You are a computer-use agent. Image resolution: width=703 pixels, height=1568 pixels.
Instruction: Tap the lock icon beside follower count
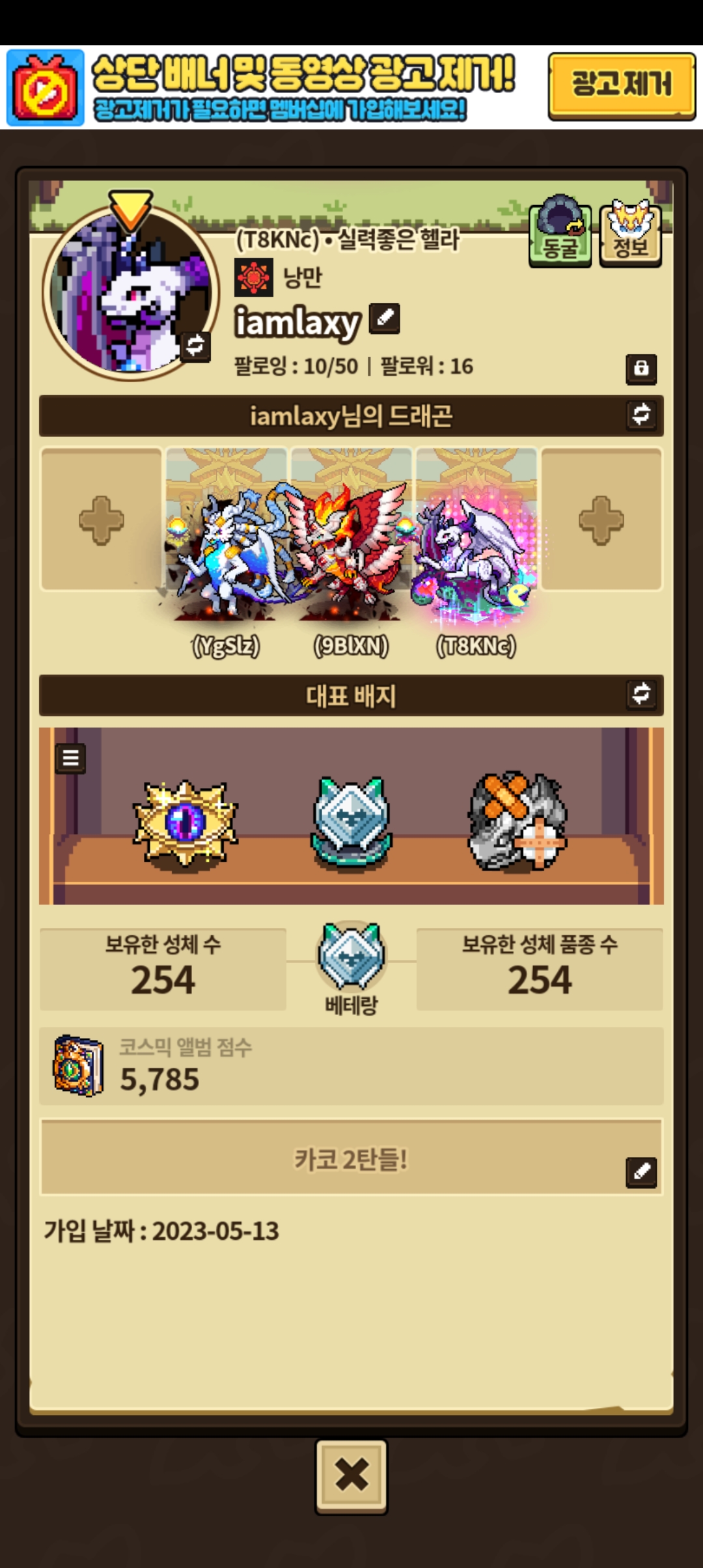pos(641,369)
